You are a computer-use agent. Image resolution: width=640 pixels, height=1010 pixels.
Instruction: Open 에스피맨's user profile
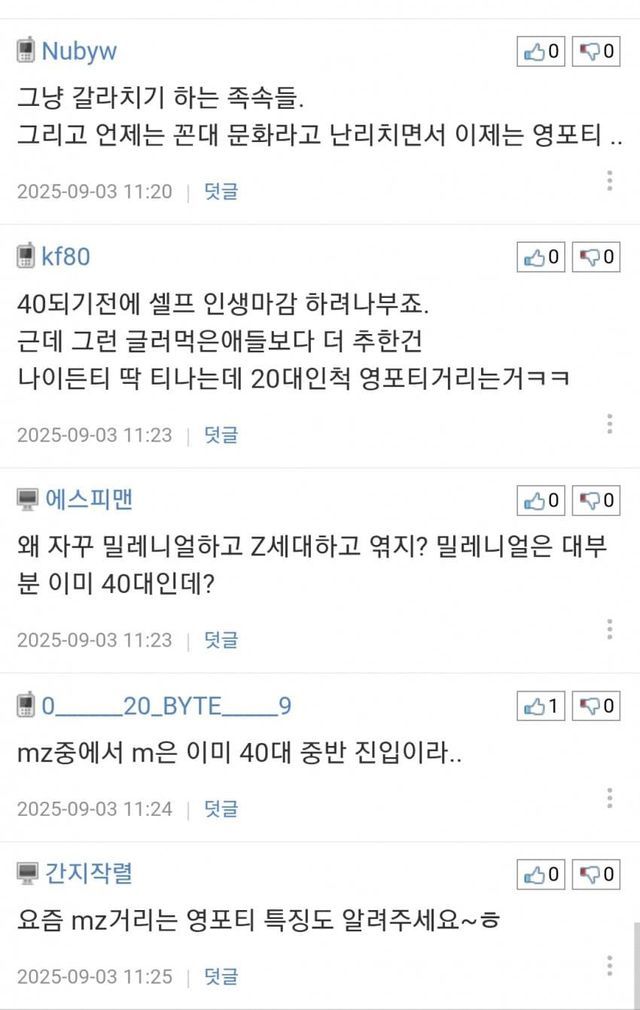(x=88, y=498)
